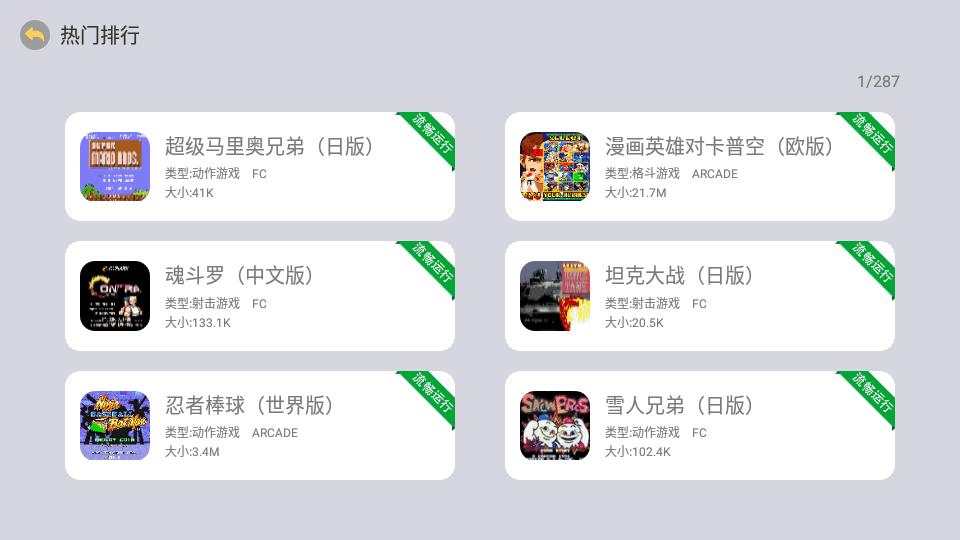Image resolution: width=960 pixels, height=540 pixels.
Task: Select 坦克大战（日版） game card
Action: tap(700, 296)
